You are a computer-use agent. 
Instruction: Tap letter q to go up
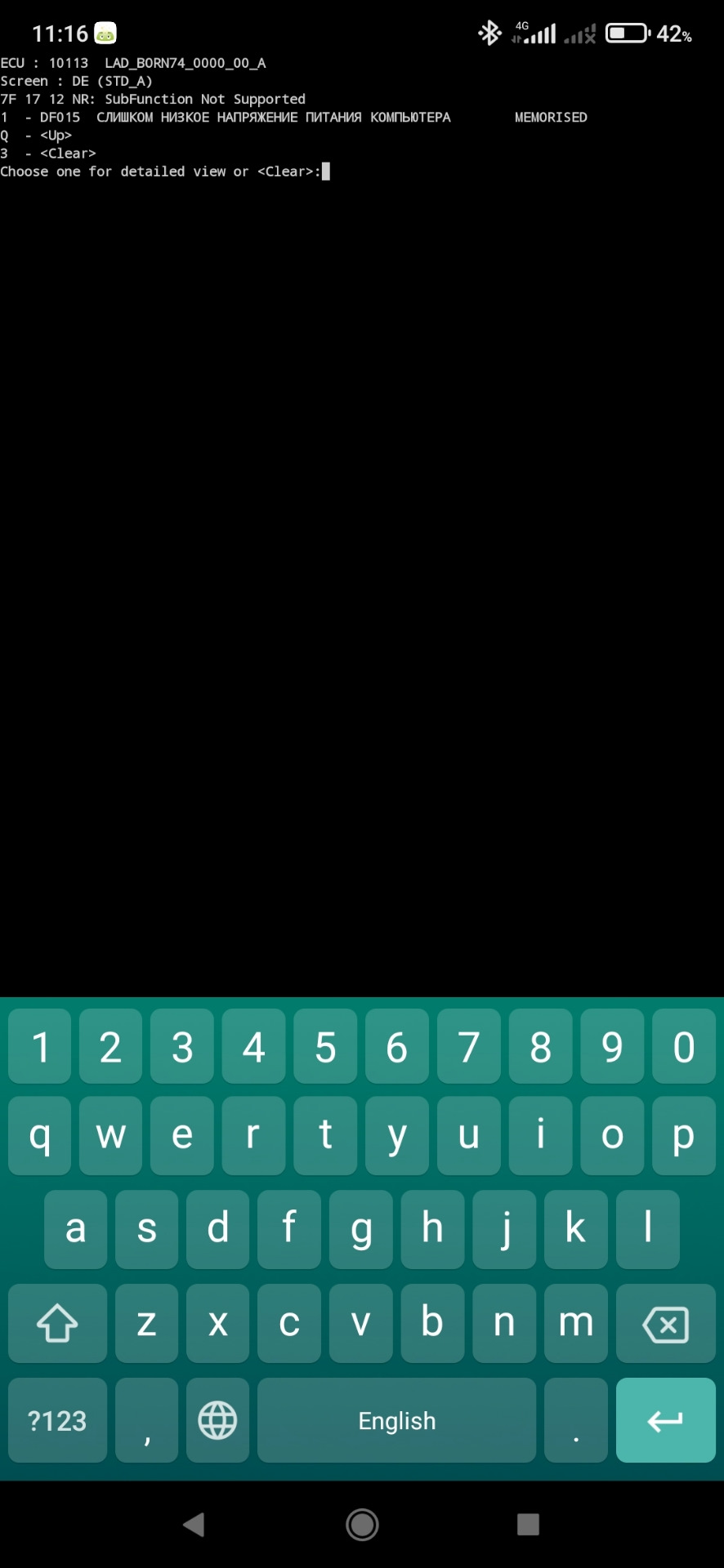click(40, 1134)
